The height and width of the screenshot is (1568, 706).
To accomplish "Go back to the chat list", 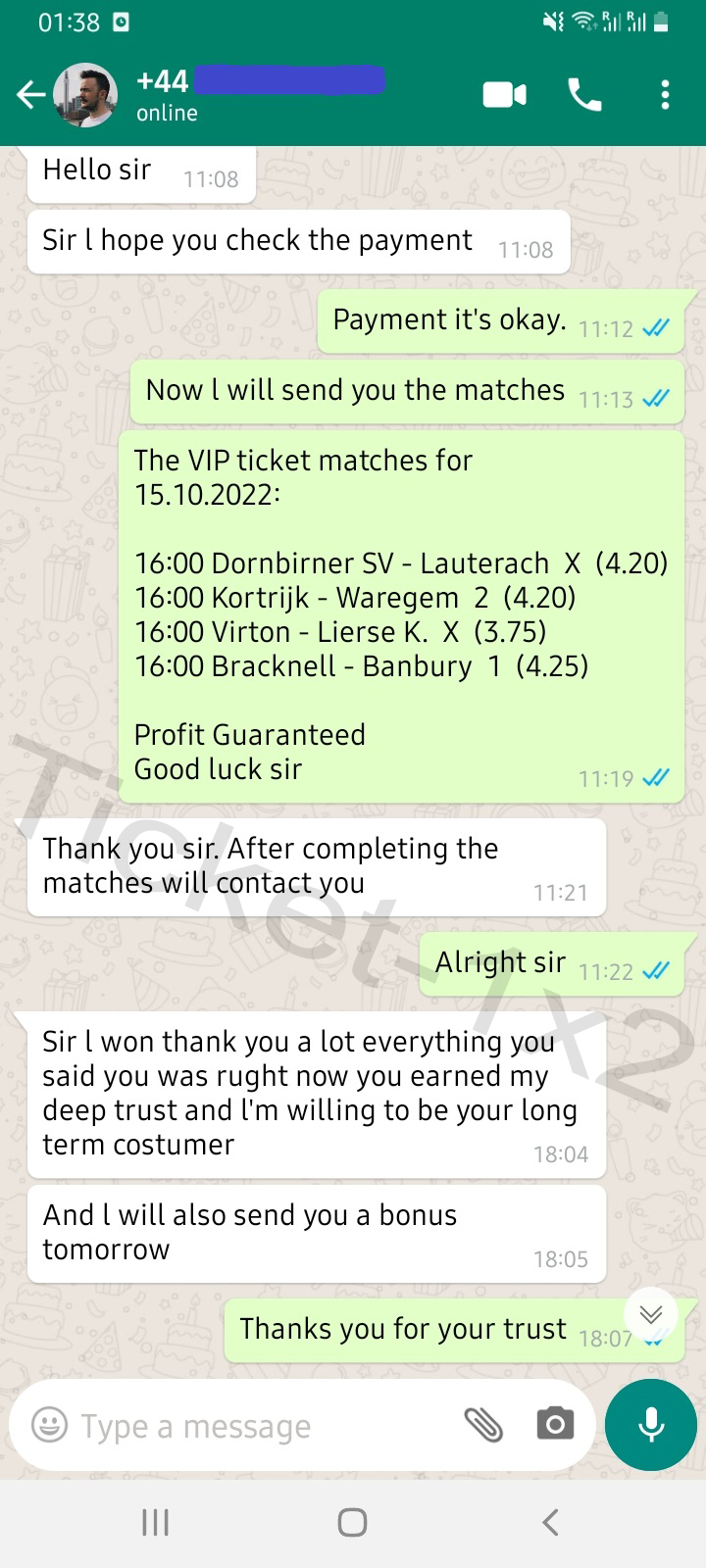I will click(31, 95).
